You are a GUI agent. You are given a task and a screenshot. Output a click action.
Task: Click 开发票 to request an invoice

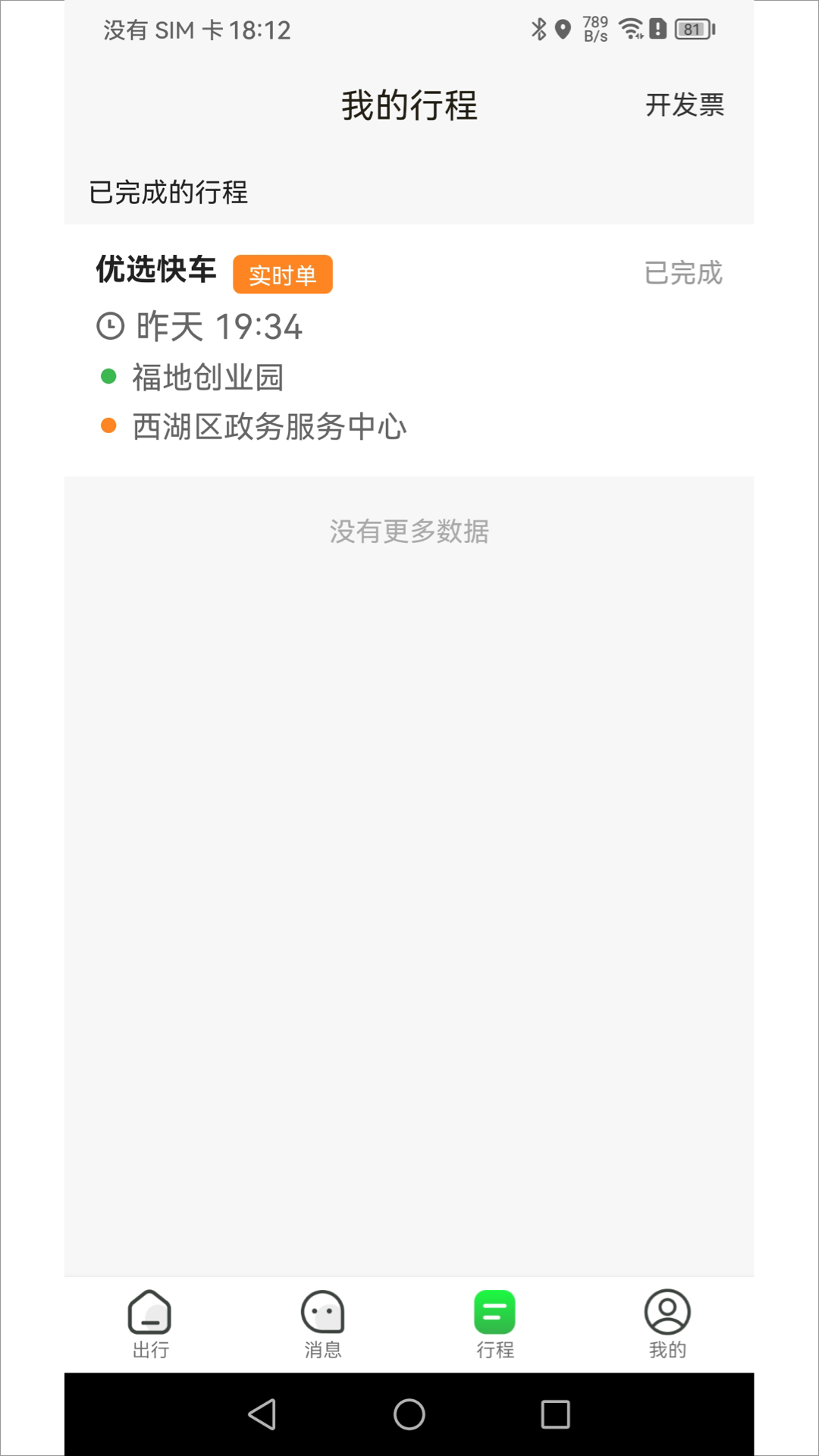point(683,106)
